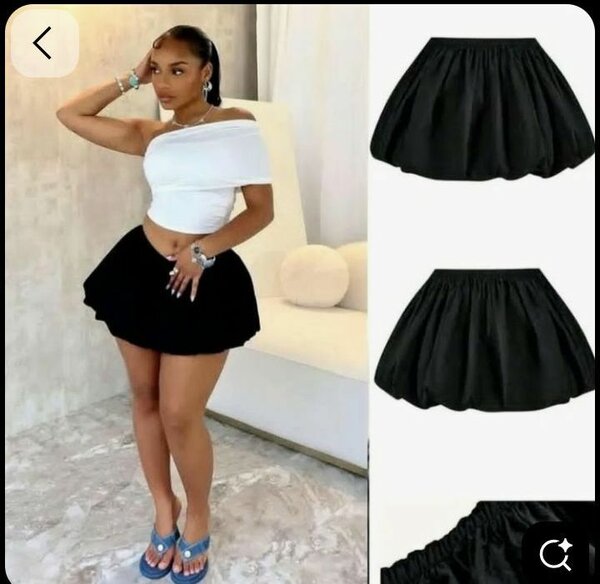600x584 pixels.
Task: Open visual search for similar items
Action: coord(555,553)
